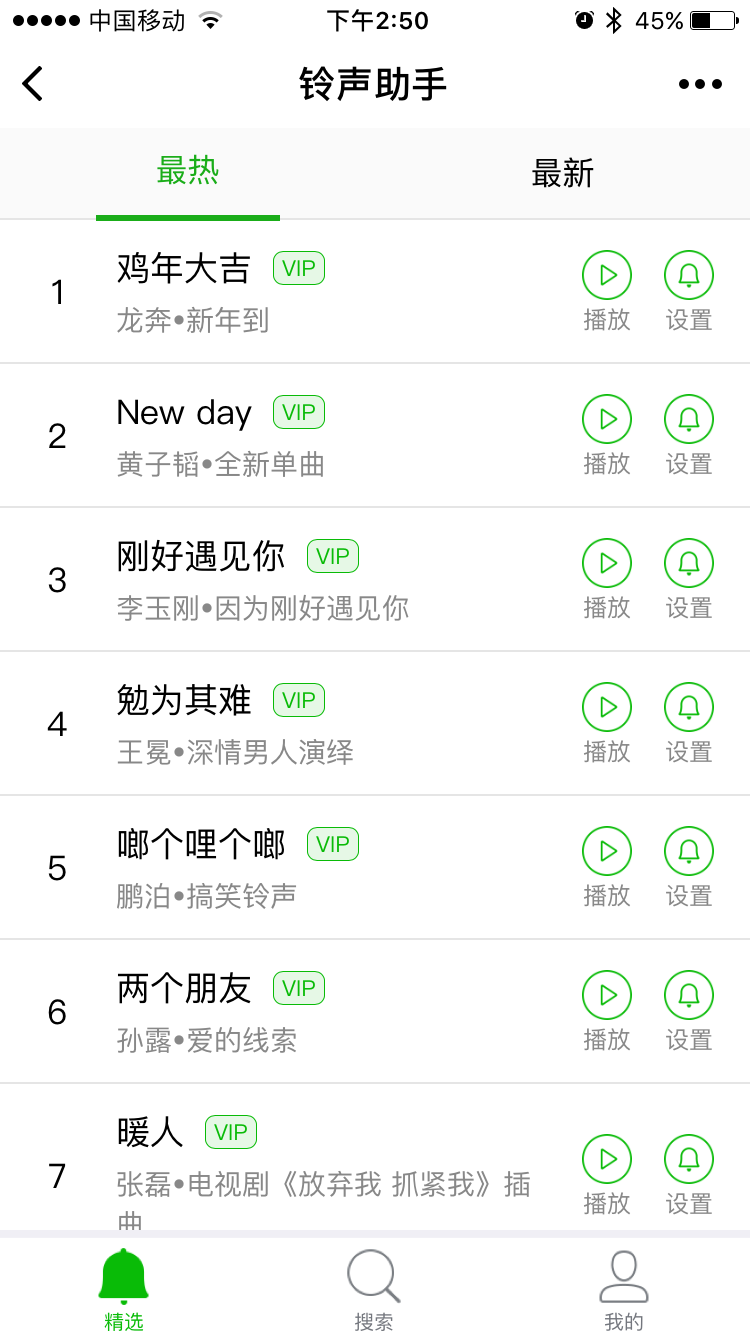
Task: Set 鸡年大吉 as ringtone
Action: [x=689, y=276]
